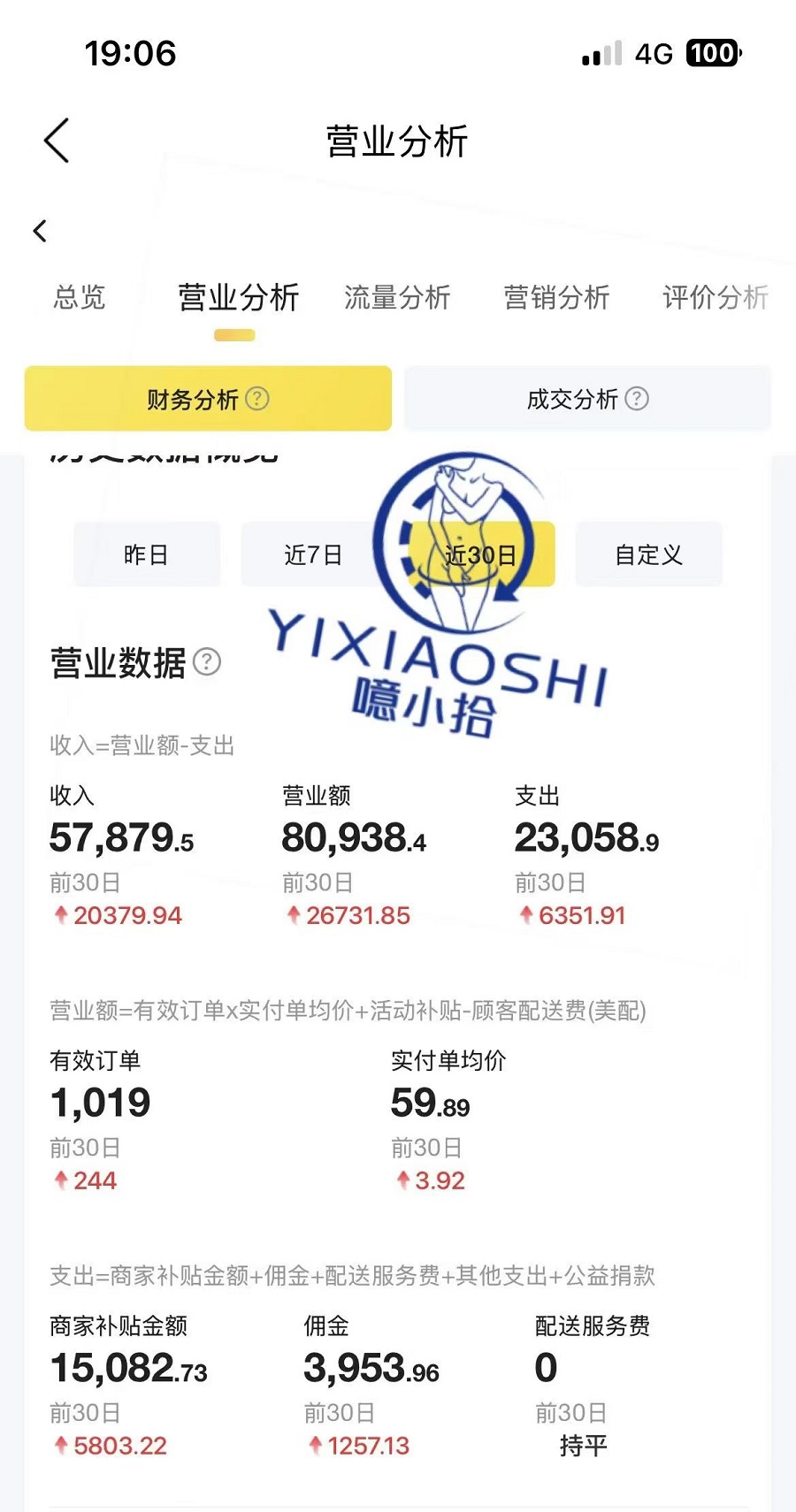Open the 流量分析 tab
The width and height of the screenshot is (796, 1512).
pyautogui.click(x=397, y=298)
